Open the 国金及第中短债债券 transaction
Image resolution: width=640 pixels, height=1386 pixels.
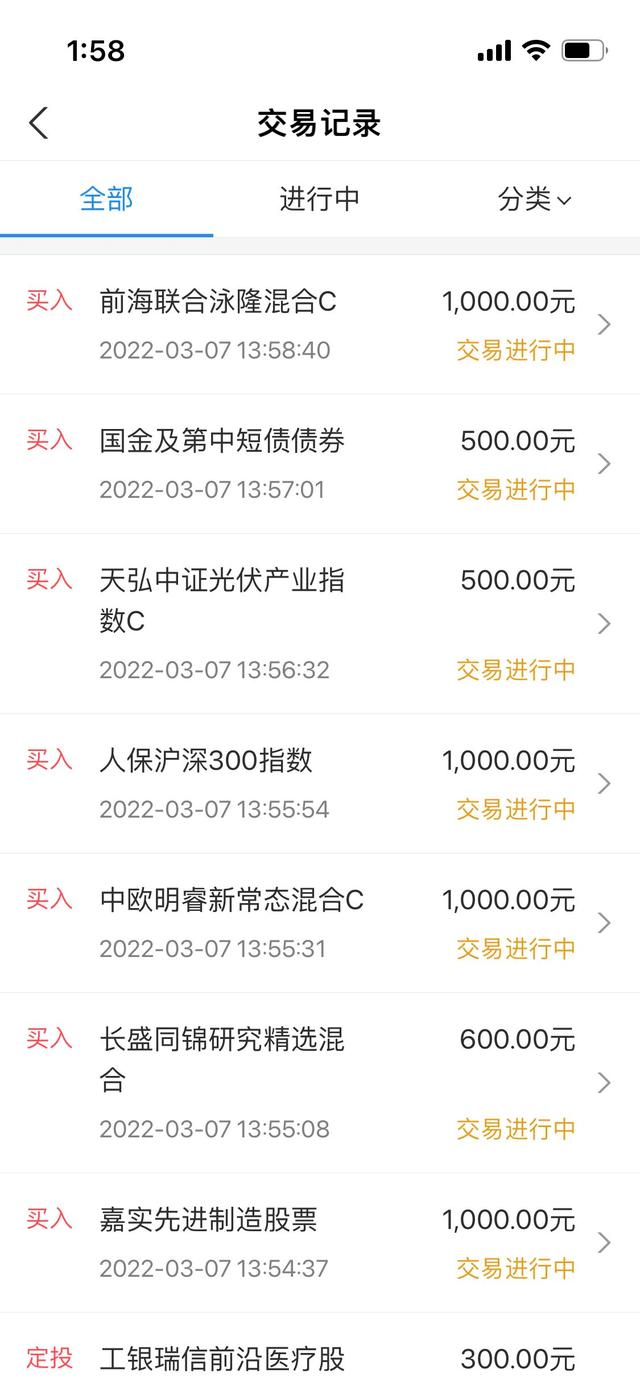(x=320, y=463)
